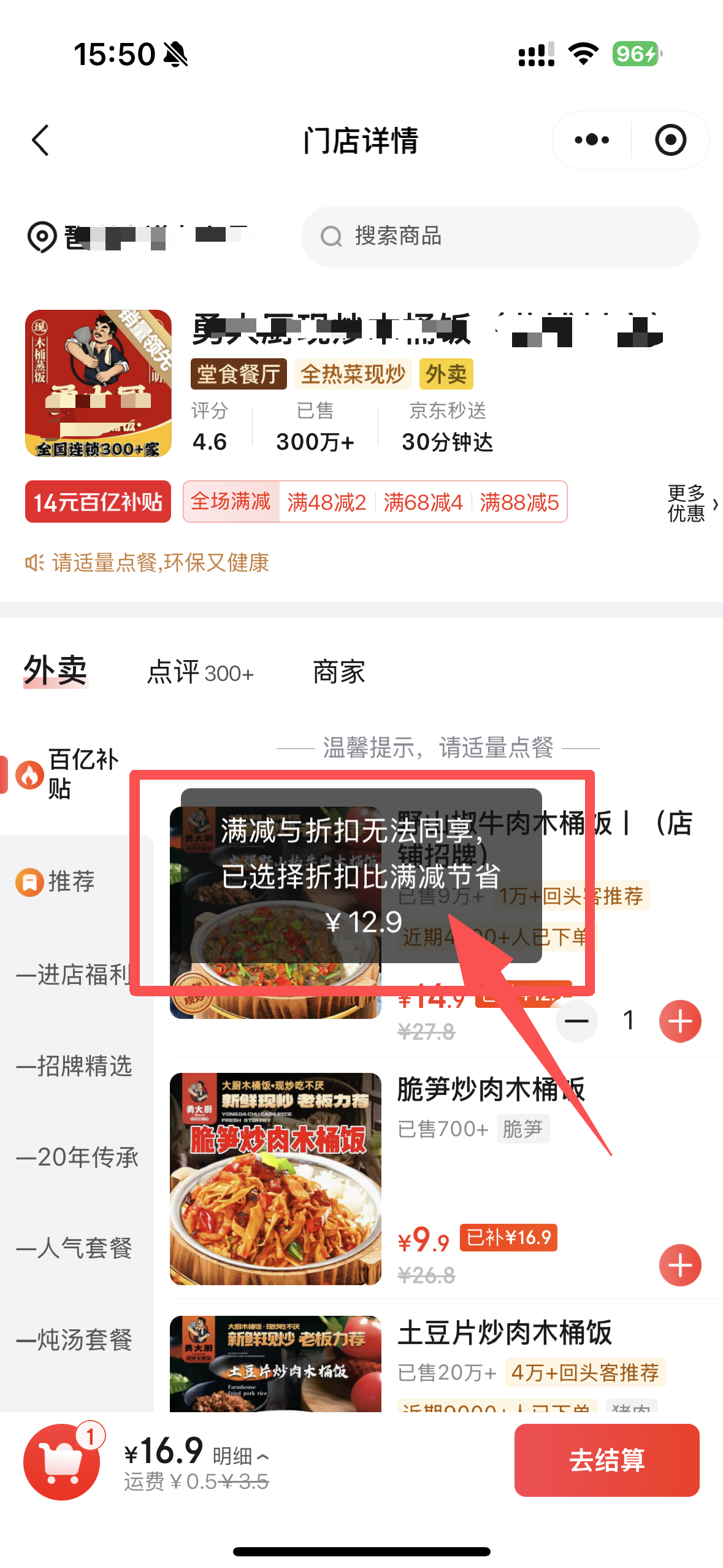This screenshot has width=723, height=1568.
Task: Close the mini program with the target icon
Action: click(670, 140)
